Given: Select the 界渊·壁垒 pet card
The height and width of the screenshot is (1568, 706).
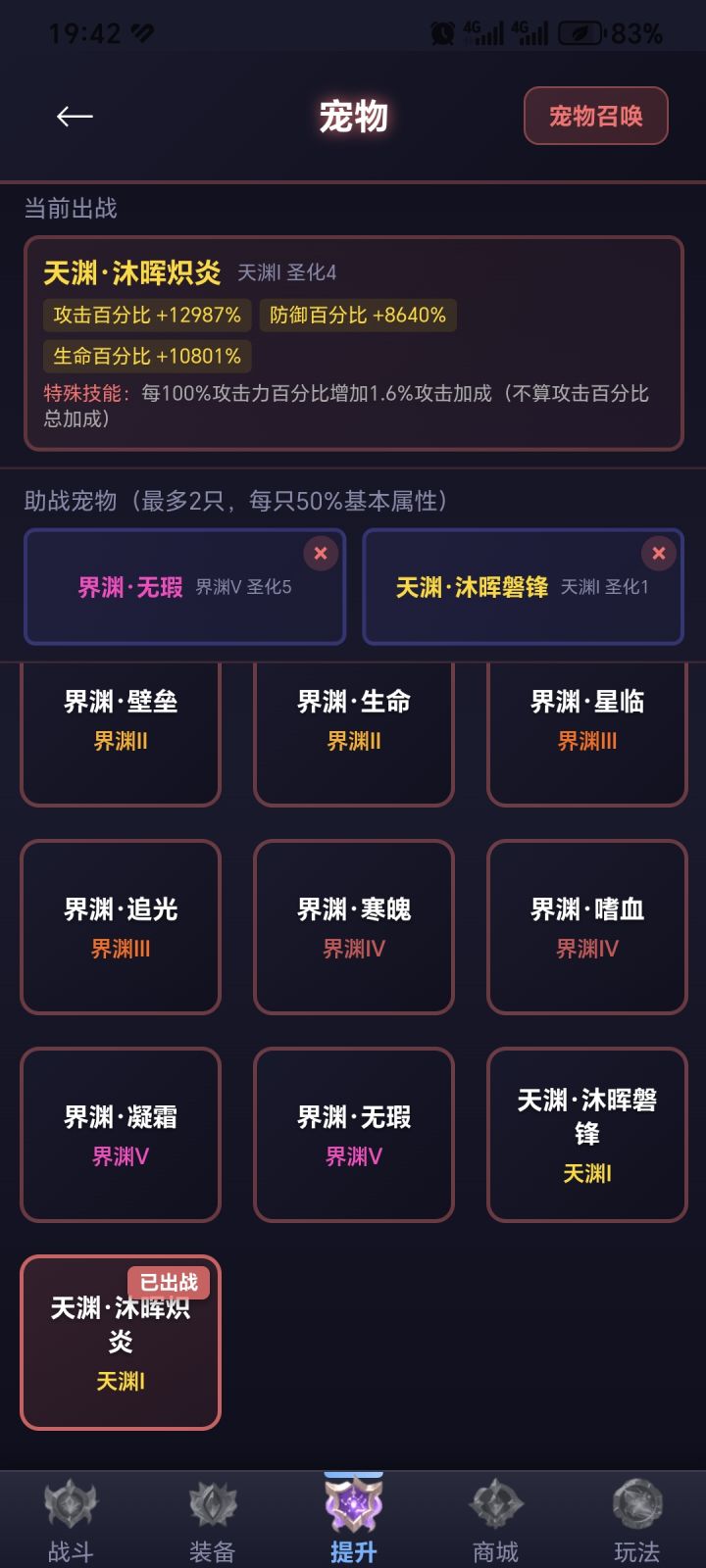Looking at the screenshot, I should 120,732.
